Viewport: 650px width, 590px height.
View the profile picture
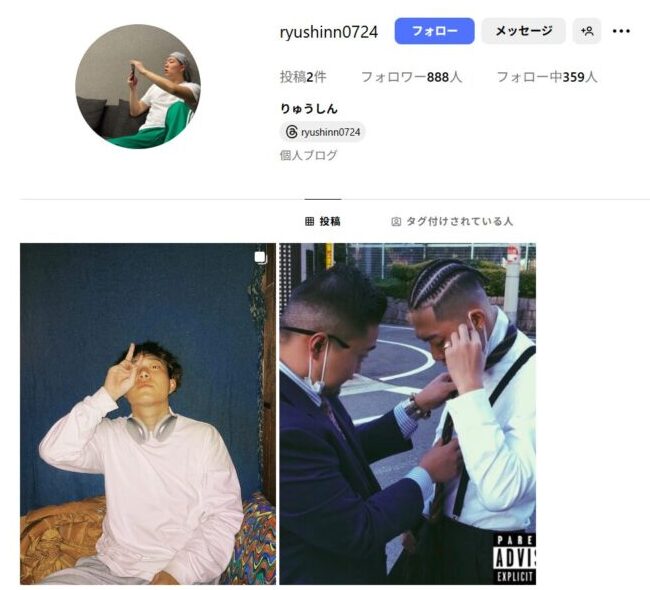(138, 87)
